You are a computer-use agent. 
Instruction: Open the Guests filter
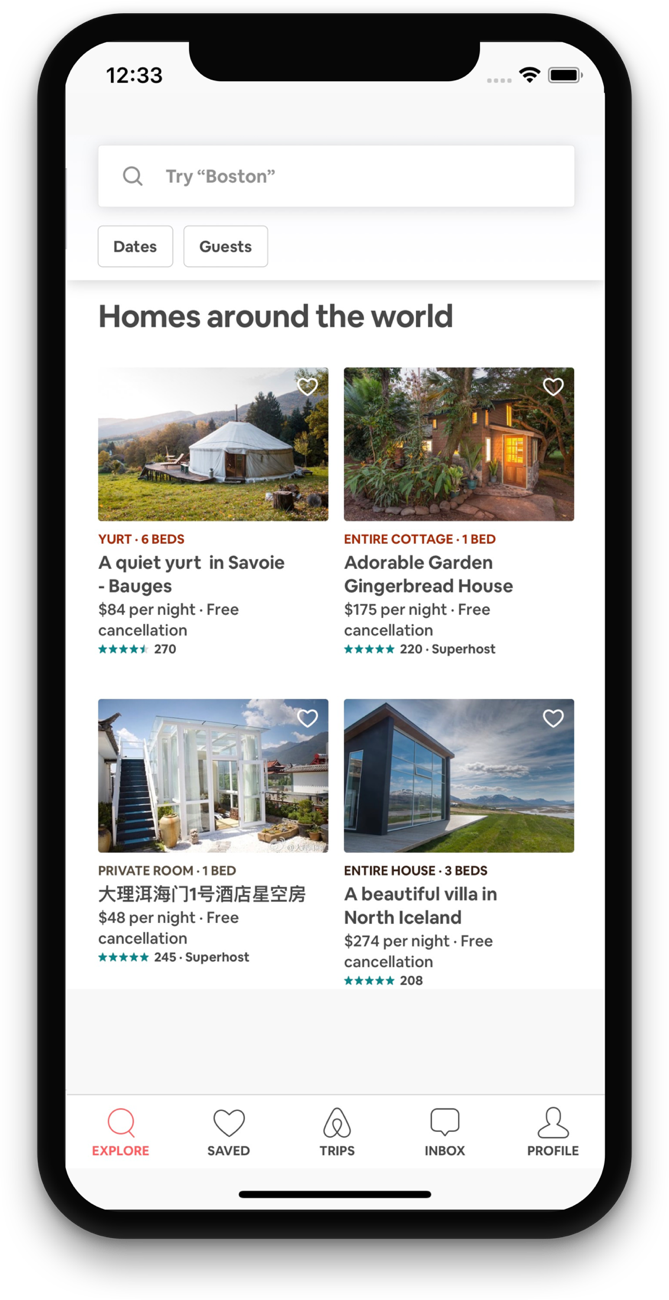click(225, 247)
